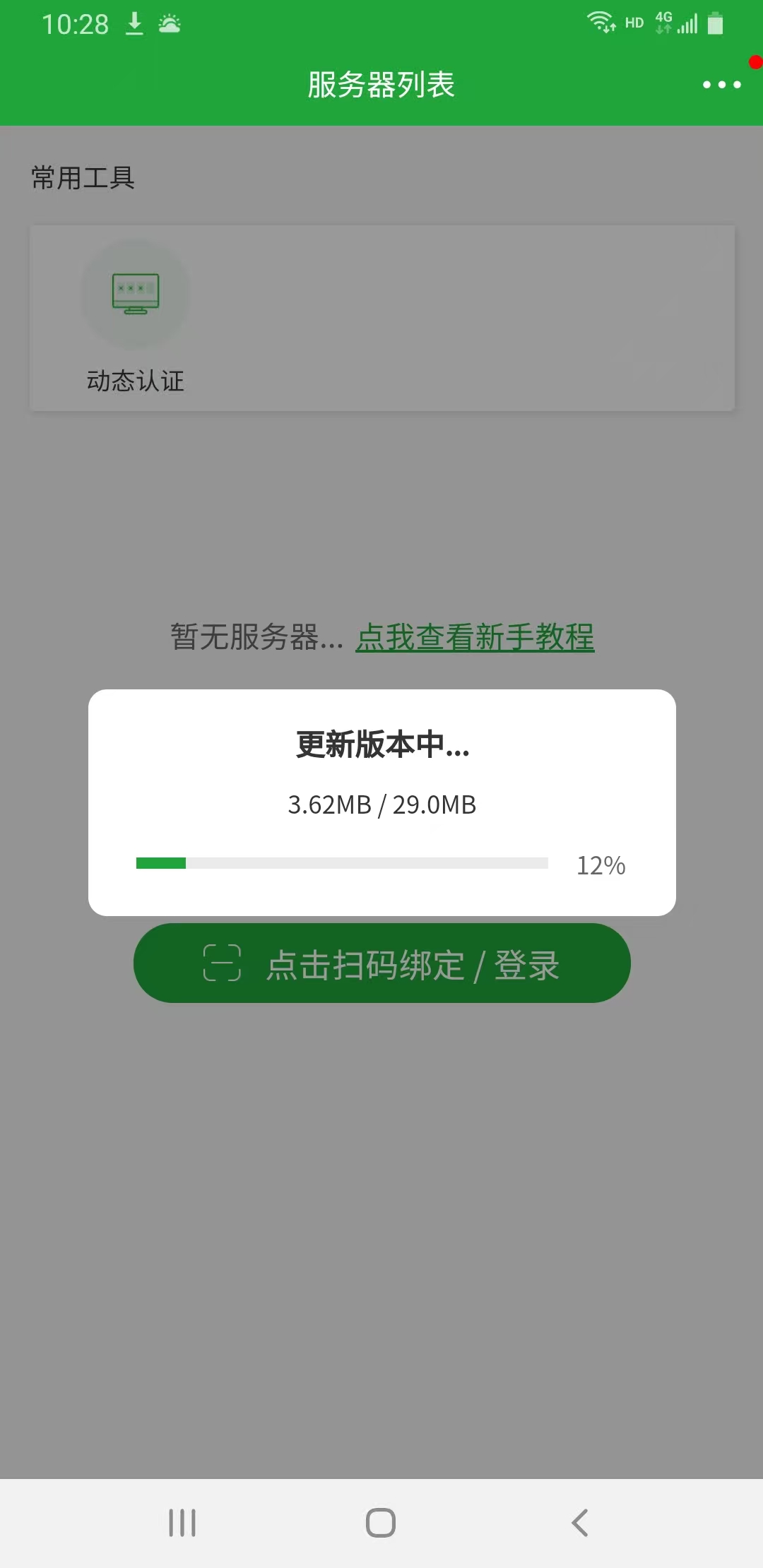
Task: Return to the device home screen
Action: (381, 1523)
